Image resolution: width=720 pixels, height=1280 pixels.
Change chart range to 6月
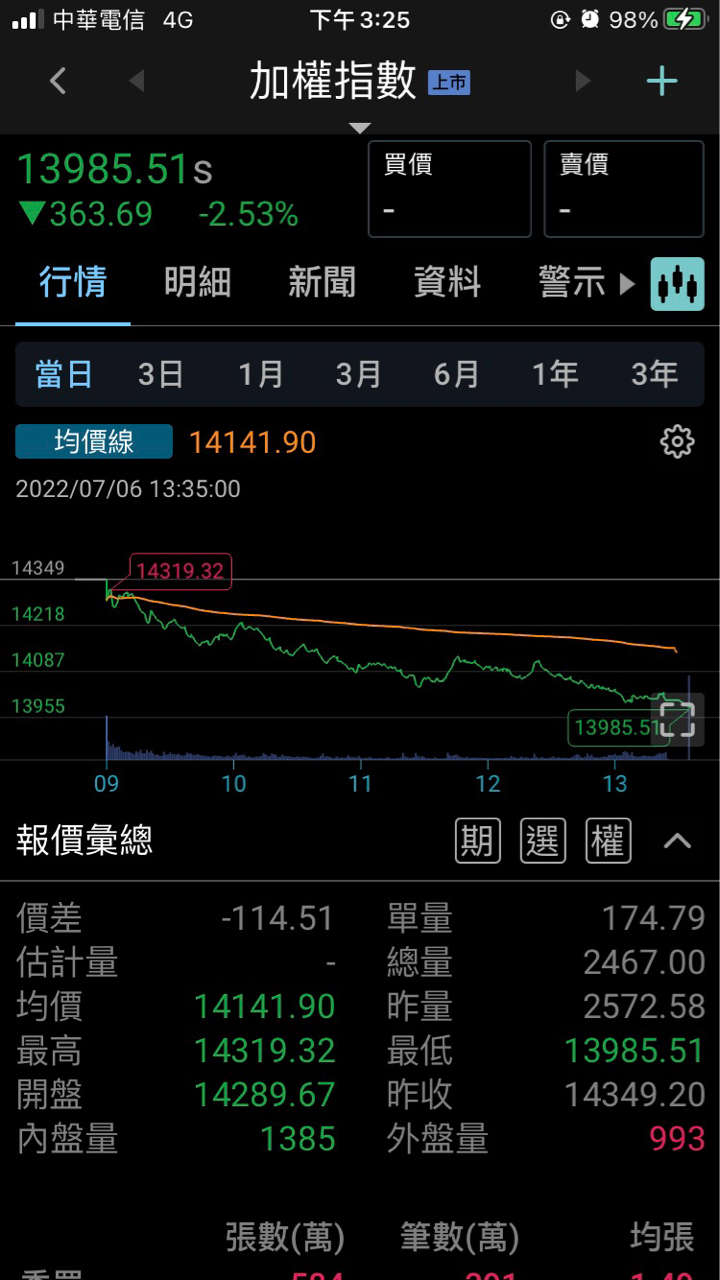457,375
